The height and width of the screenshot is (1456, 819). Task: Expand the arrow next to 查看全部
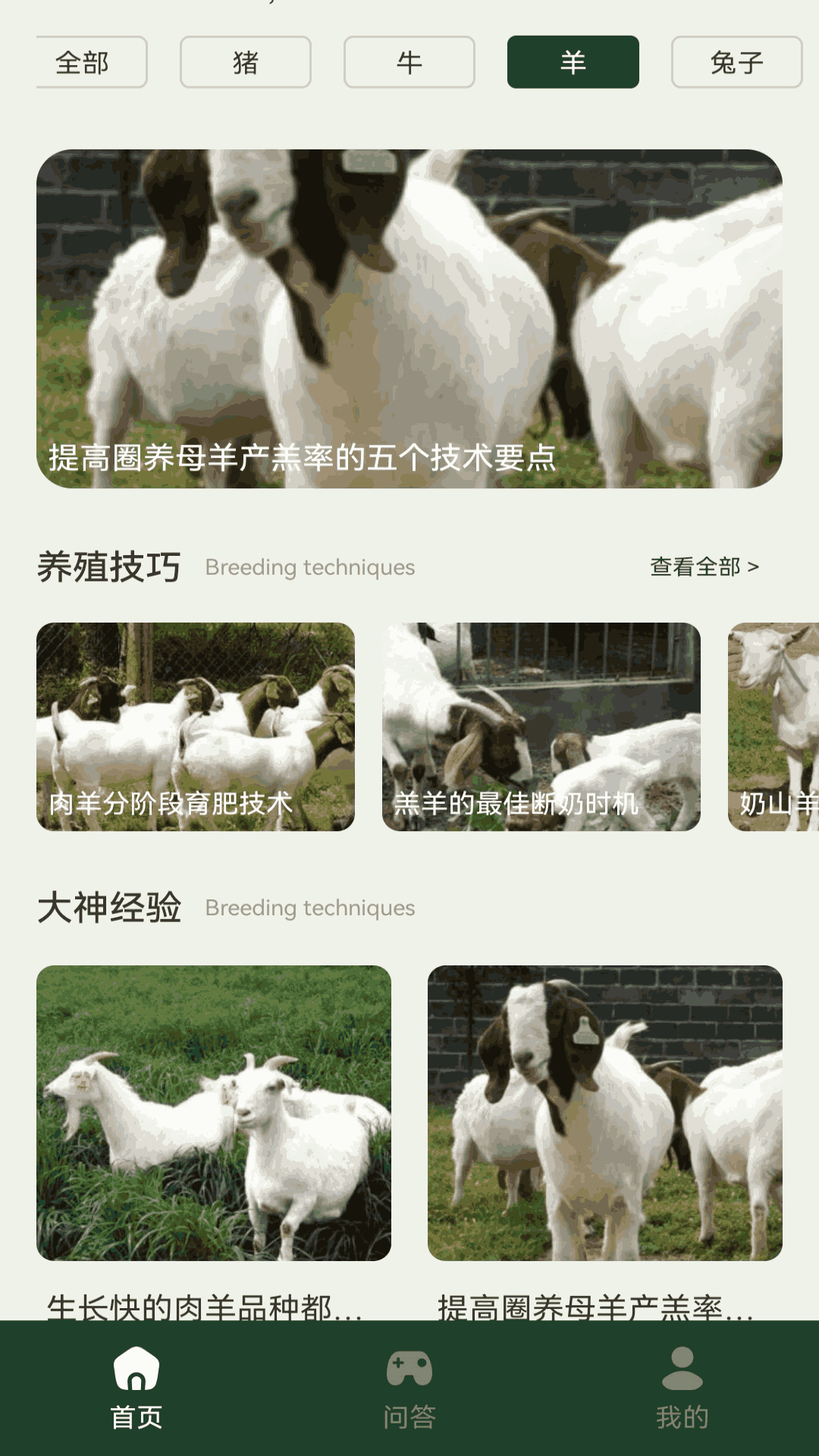pos(755,566)
